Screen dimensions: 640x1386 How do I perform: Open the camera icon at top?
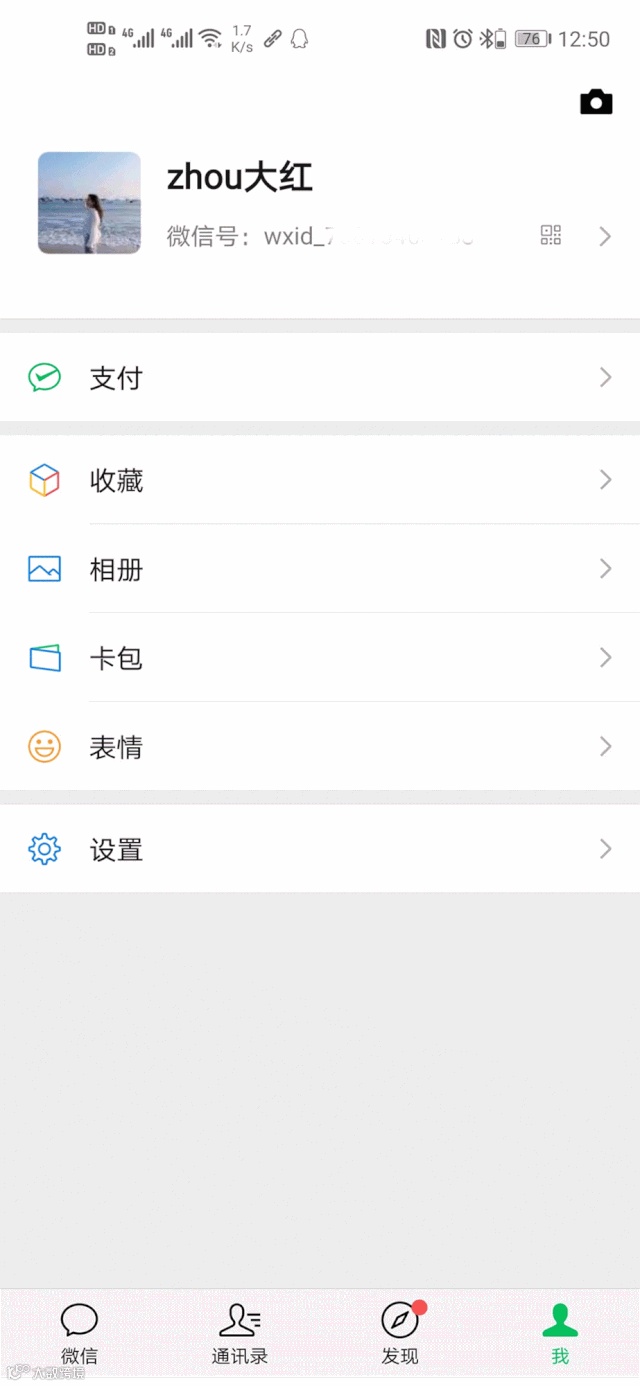[596, 102]
